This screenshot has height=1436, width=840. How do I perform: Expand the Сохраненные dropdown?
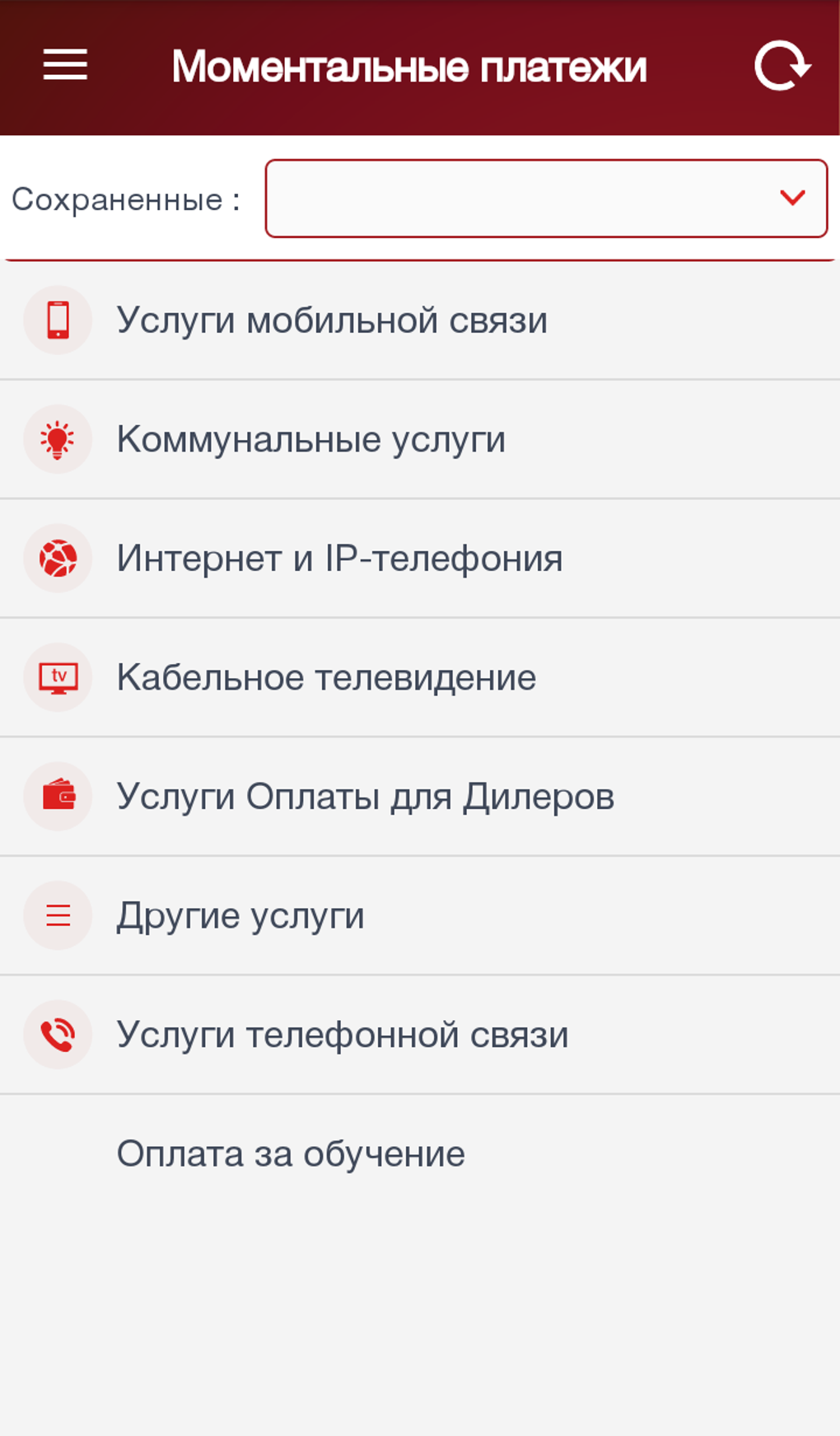pos(546,199)
